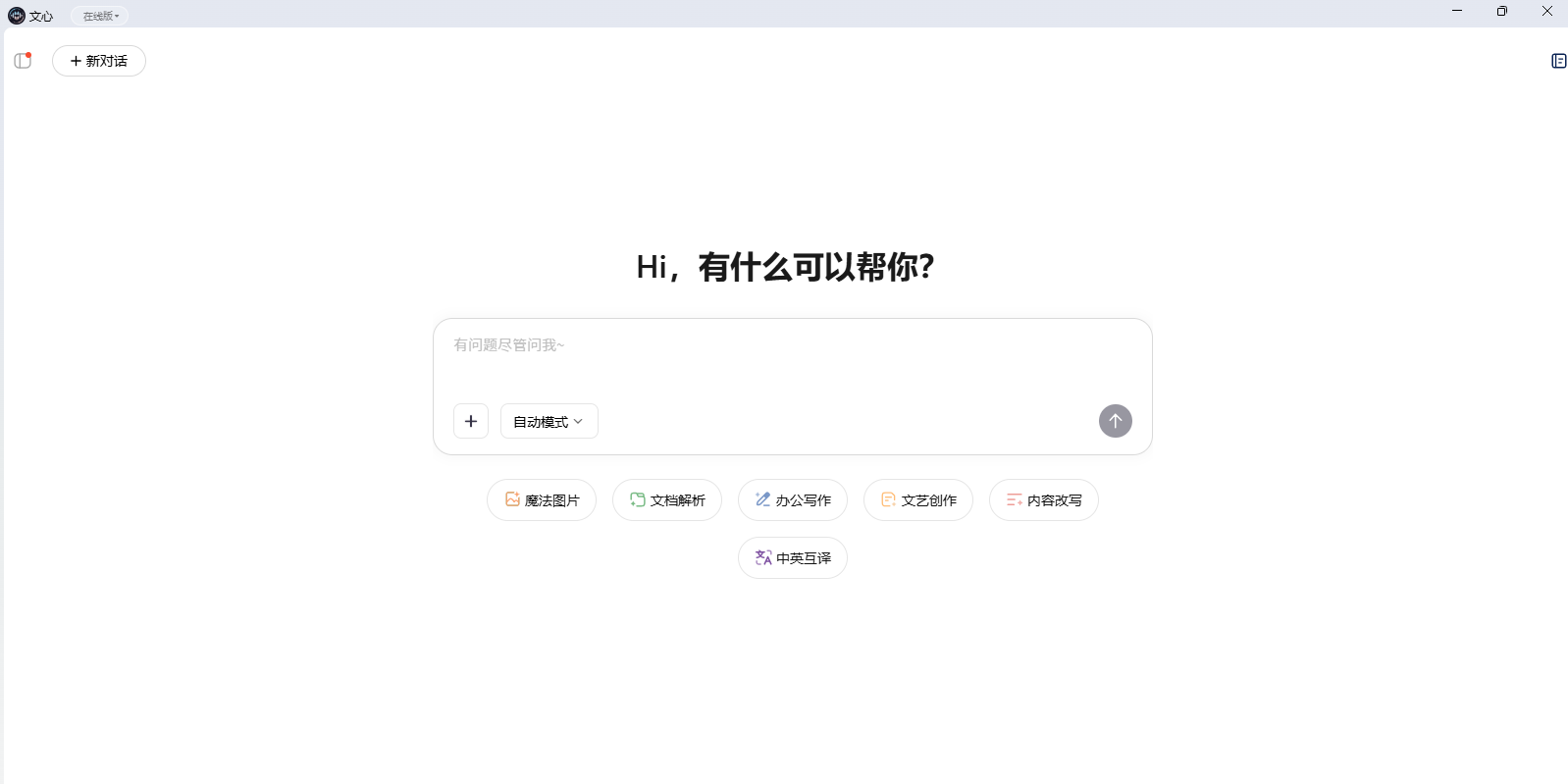Expand the 自动模式 mode selector
This screenshot has width=1568, height=784.
pos(549,421)
